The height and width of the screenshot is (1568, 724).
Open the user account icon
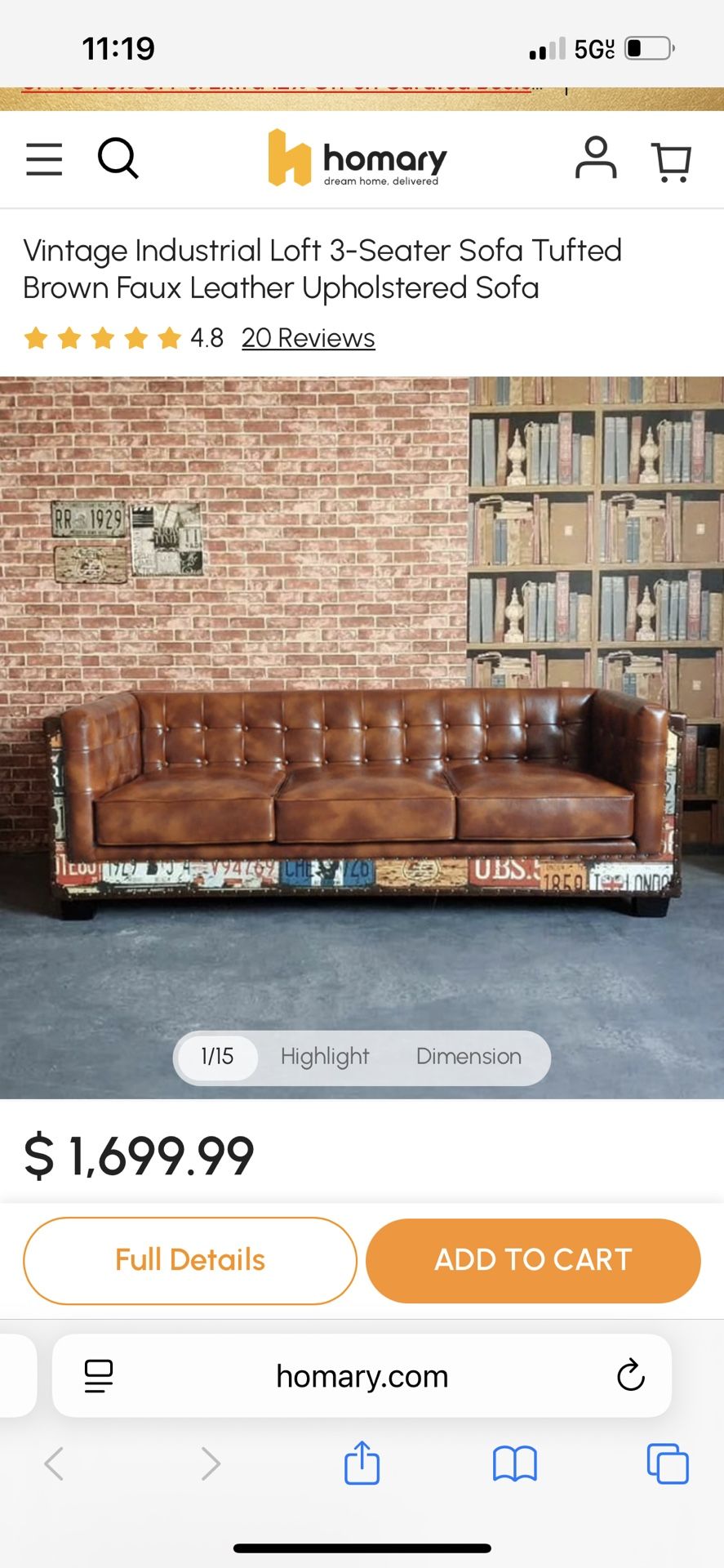(x=597, y=158)
